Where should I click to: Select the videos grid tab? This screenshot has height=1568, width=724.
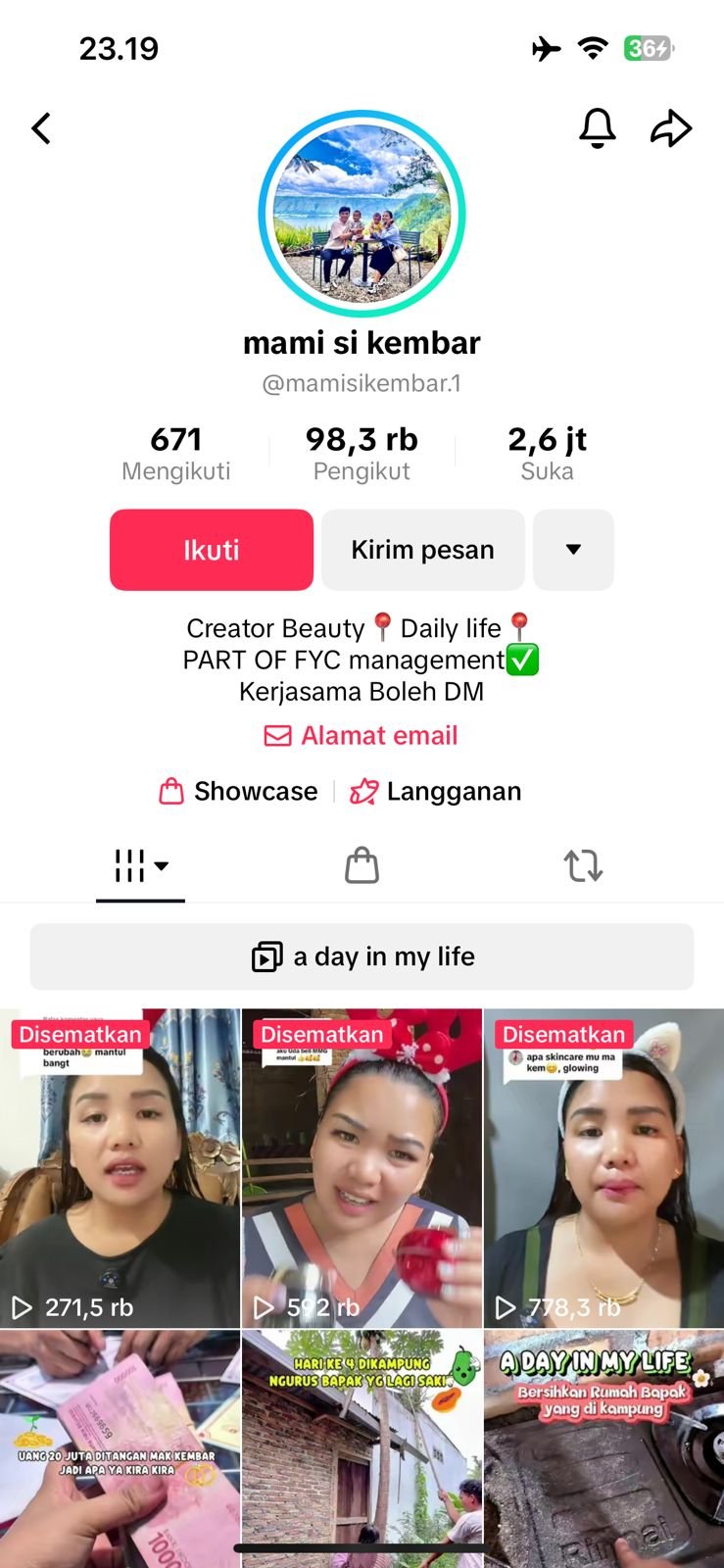pyautogui.click(x=140, y=866)
